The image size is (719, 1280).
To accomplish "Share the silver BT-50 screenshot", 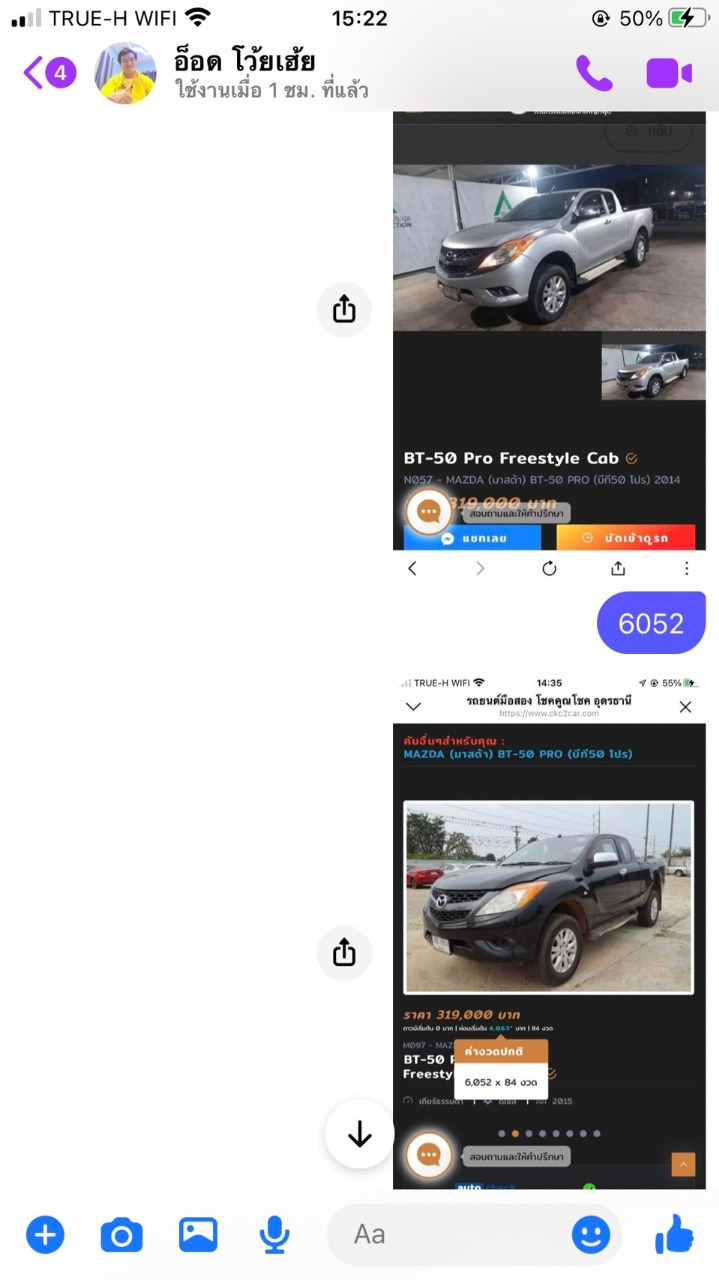I will click(x=344, y=309).
